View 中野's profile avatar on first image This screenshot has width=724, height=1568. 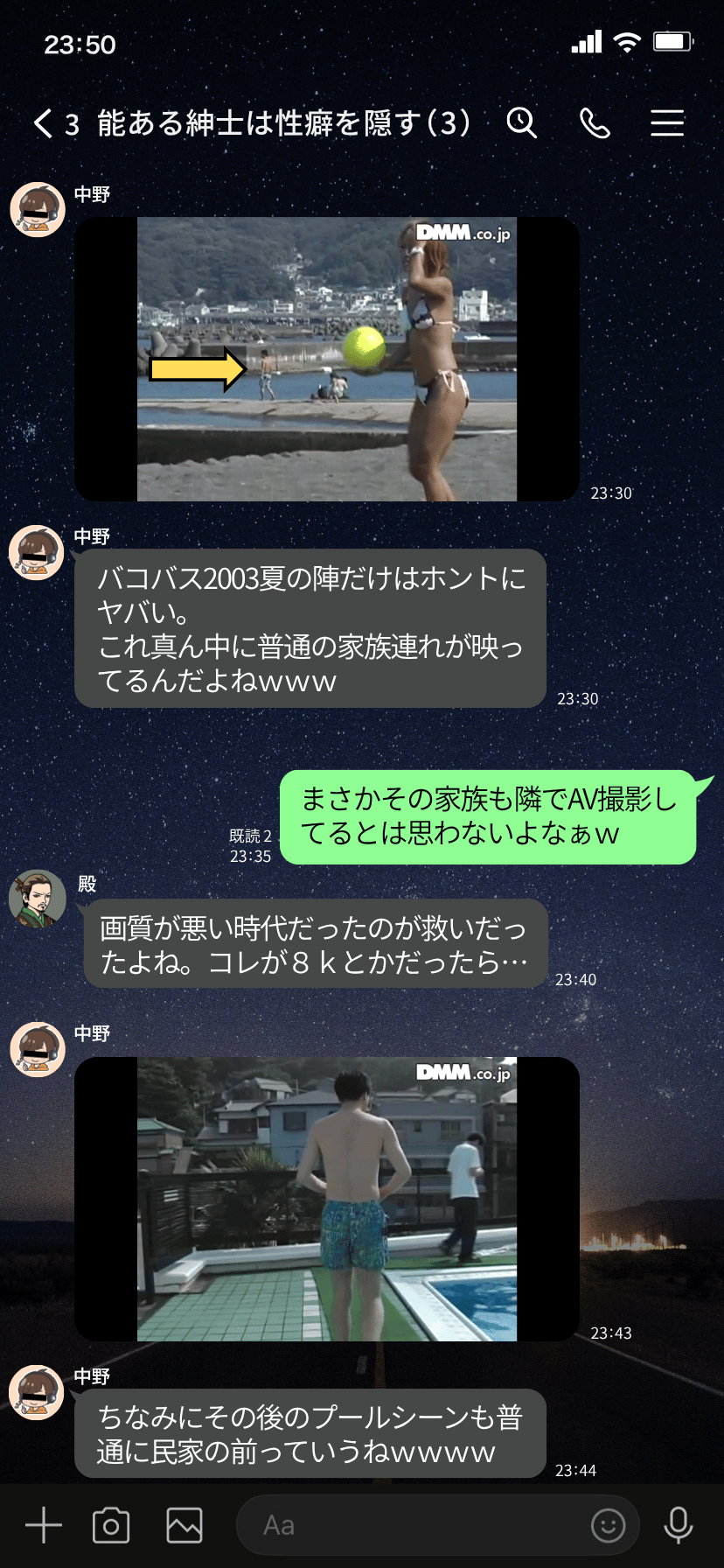[x=38, y=210]
